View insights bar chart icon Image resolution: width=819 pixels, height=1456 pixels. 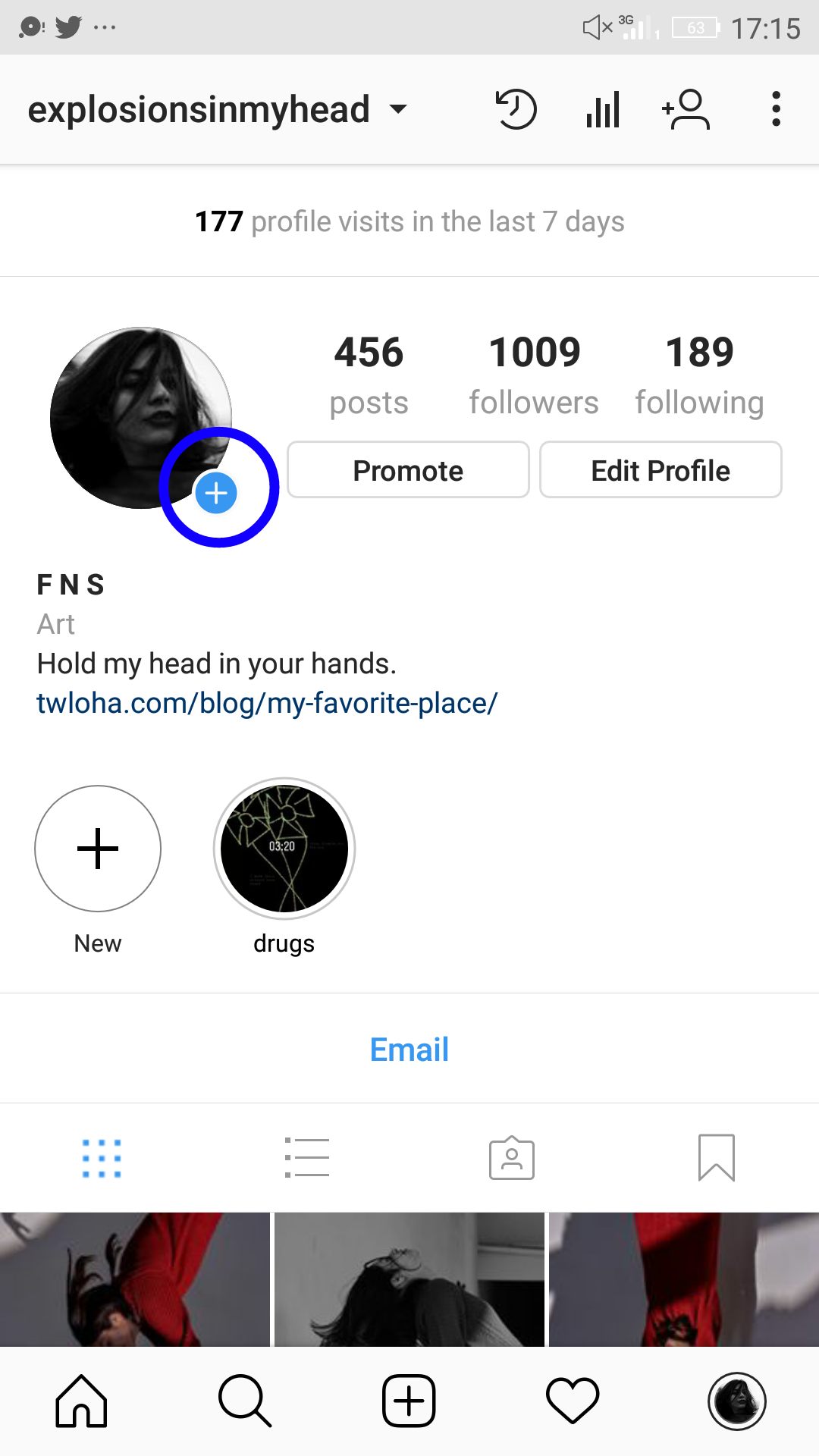pyautogui.click(x=603, y=109)
